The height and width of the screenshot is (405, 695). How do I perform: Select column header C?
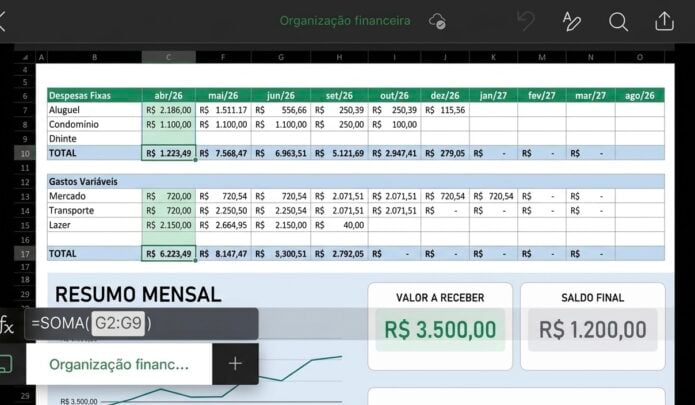point(168,58)
